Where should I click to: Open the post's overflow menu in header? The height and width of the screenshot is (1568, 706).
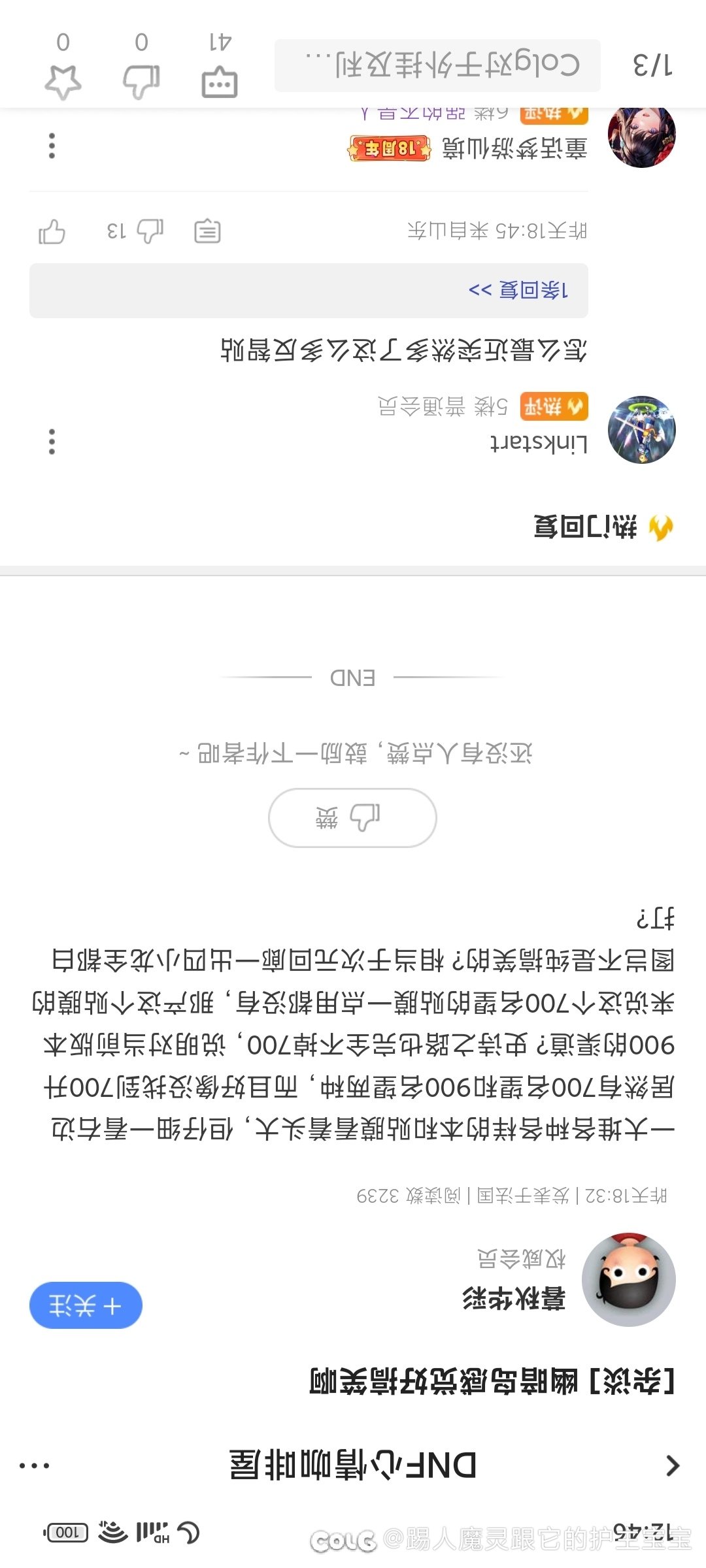pyautogui.click(x=34, y=1465)
